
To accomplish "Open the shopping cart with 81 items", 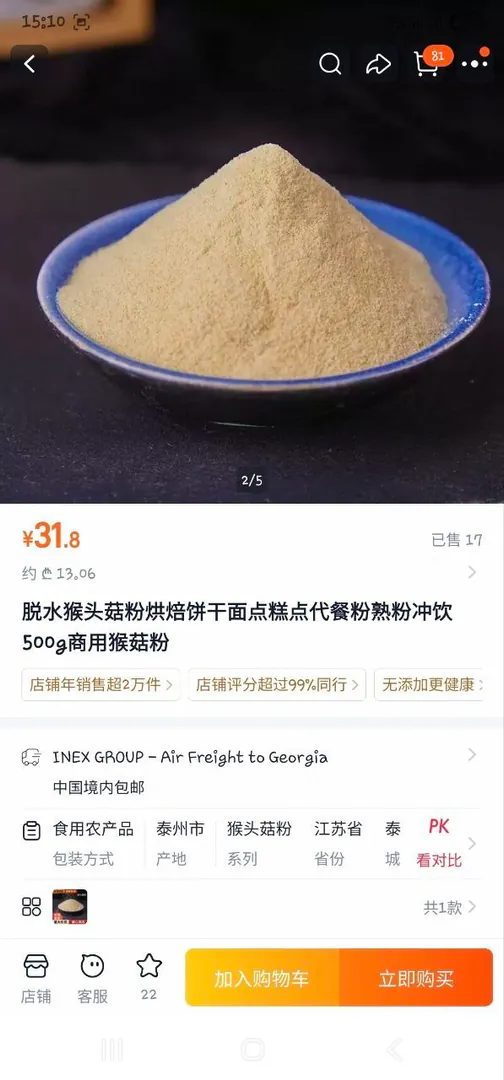I will point(428,63).
